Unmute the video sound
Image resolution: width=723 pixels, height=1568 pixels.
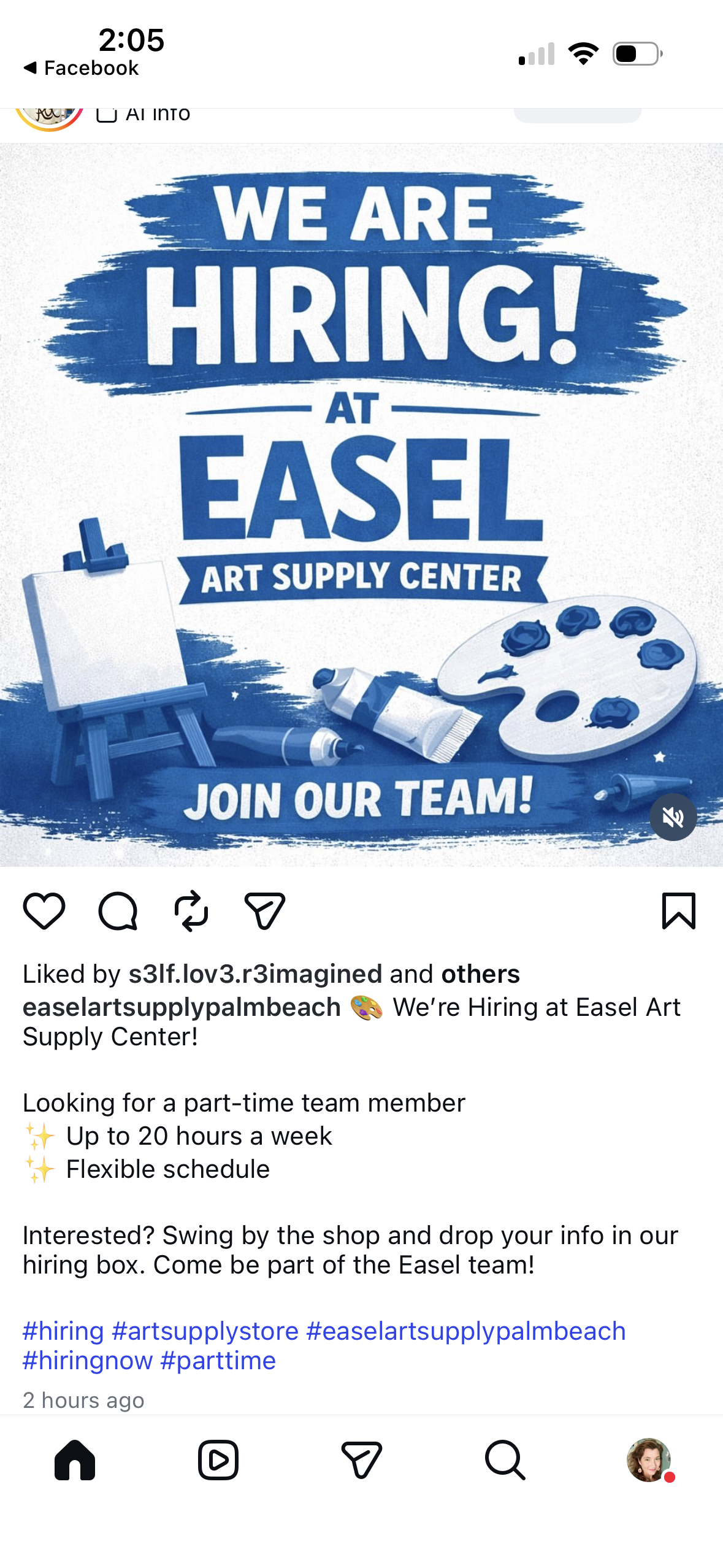673,817
